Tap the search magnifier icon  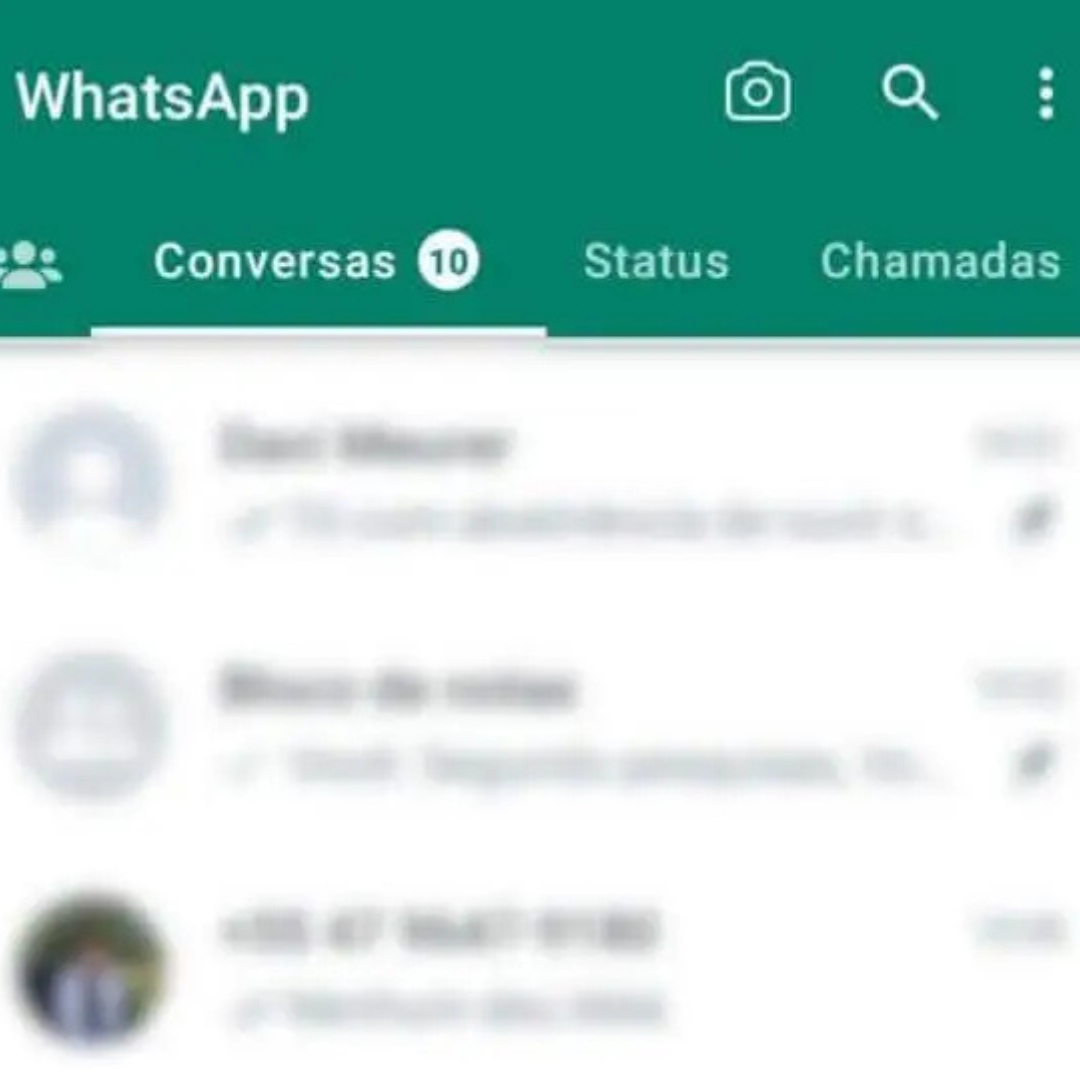(x=909, y=93)
